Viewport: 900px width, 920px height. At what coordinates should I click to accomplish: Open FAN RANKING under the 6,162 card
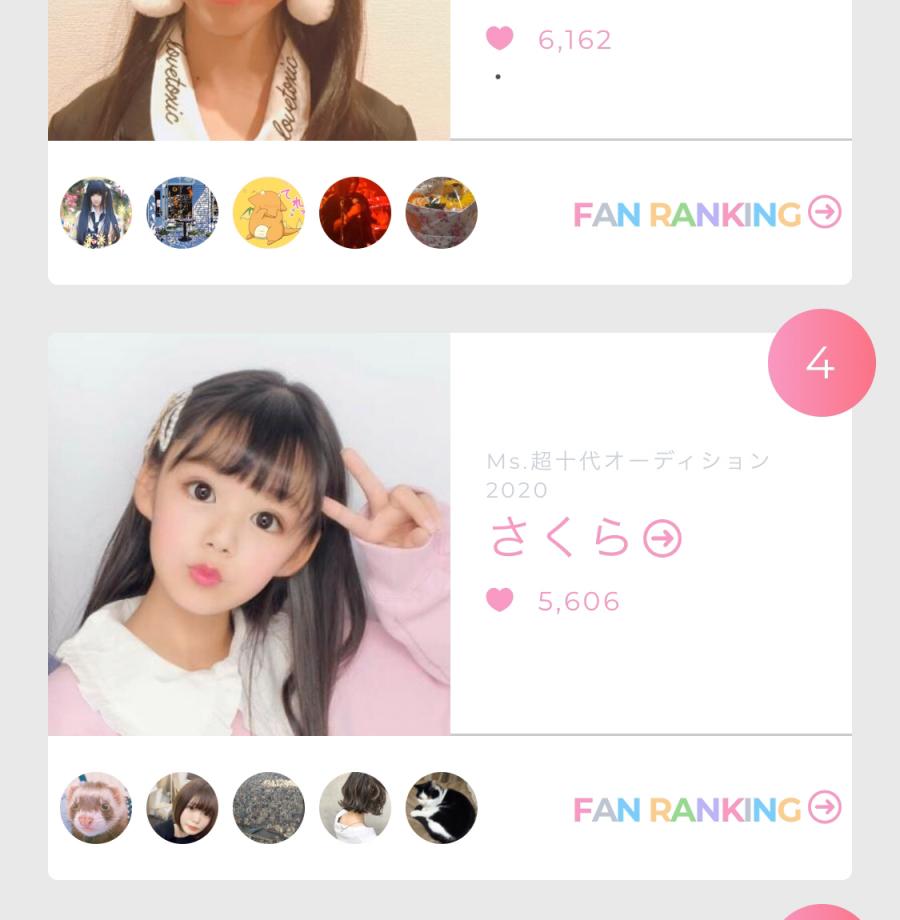tap(706, 214)
